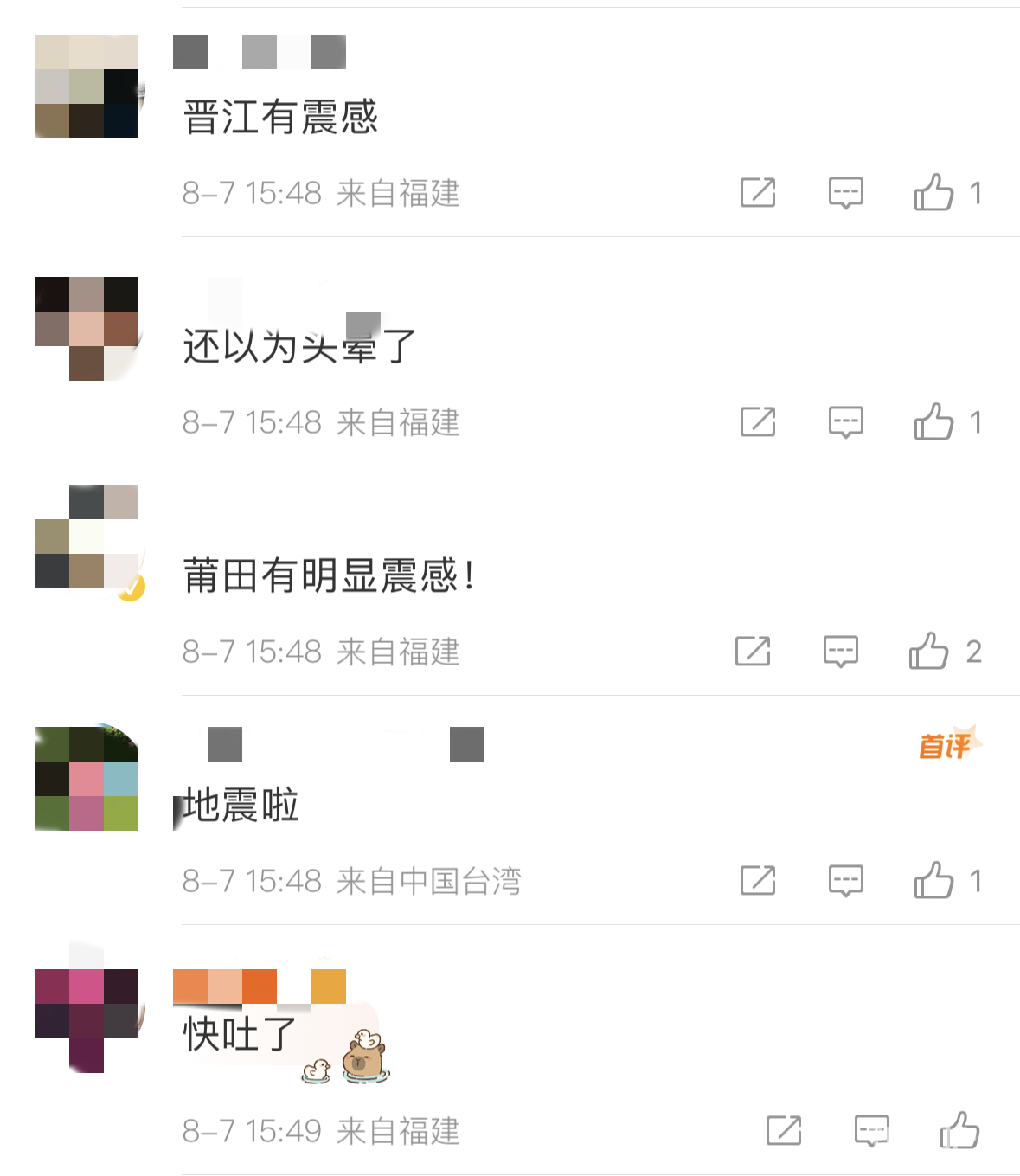This screenshot has height=1176, width=1020.
Task: Reply to the comment 地震啦
Action: pyautogui.click(x=845, y=880)
